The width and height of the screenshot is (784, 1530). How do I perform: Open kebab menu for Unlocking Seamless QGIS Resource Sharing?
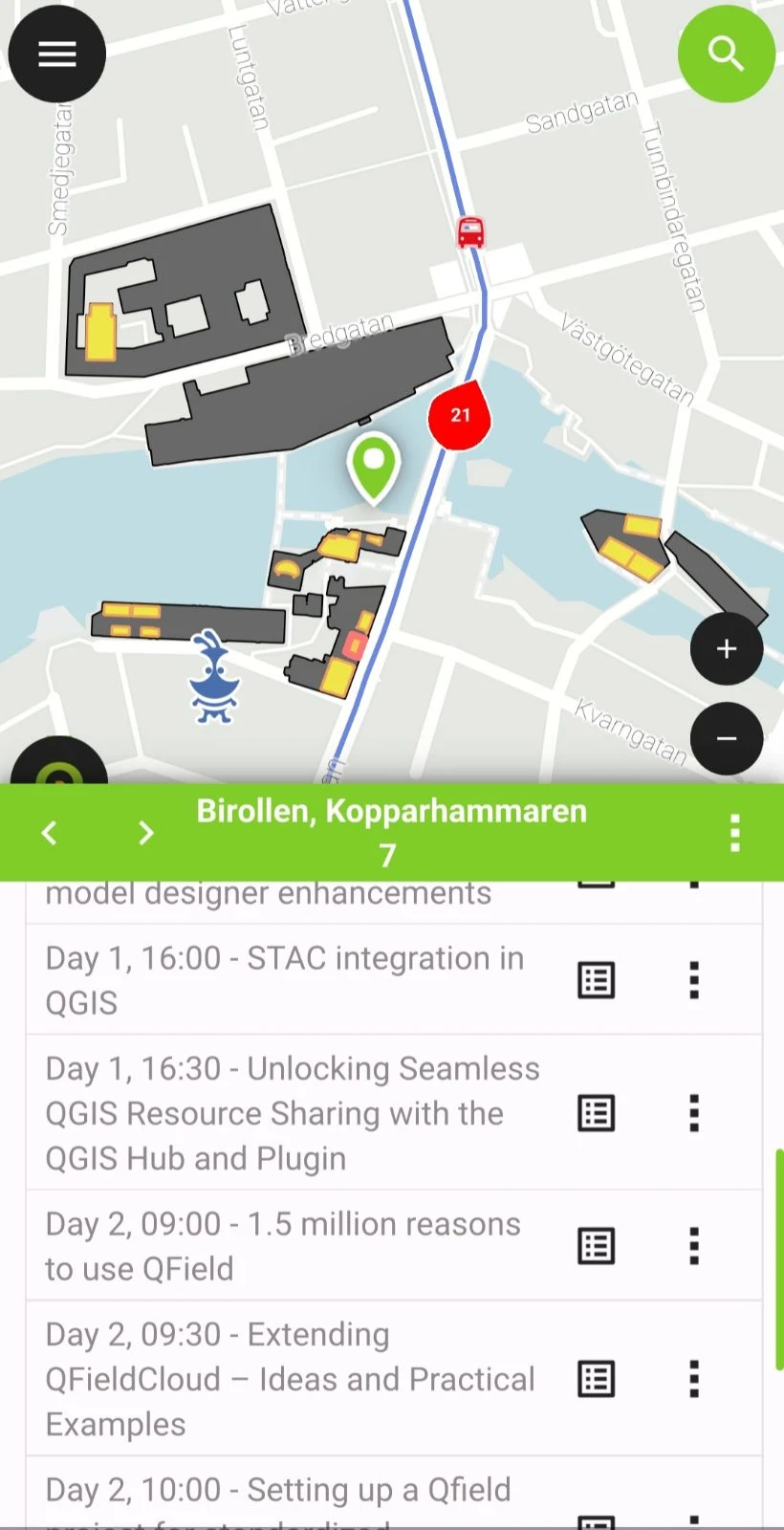click(693, 1112)
